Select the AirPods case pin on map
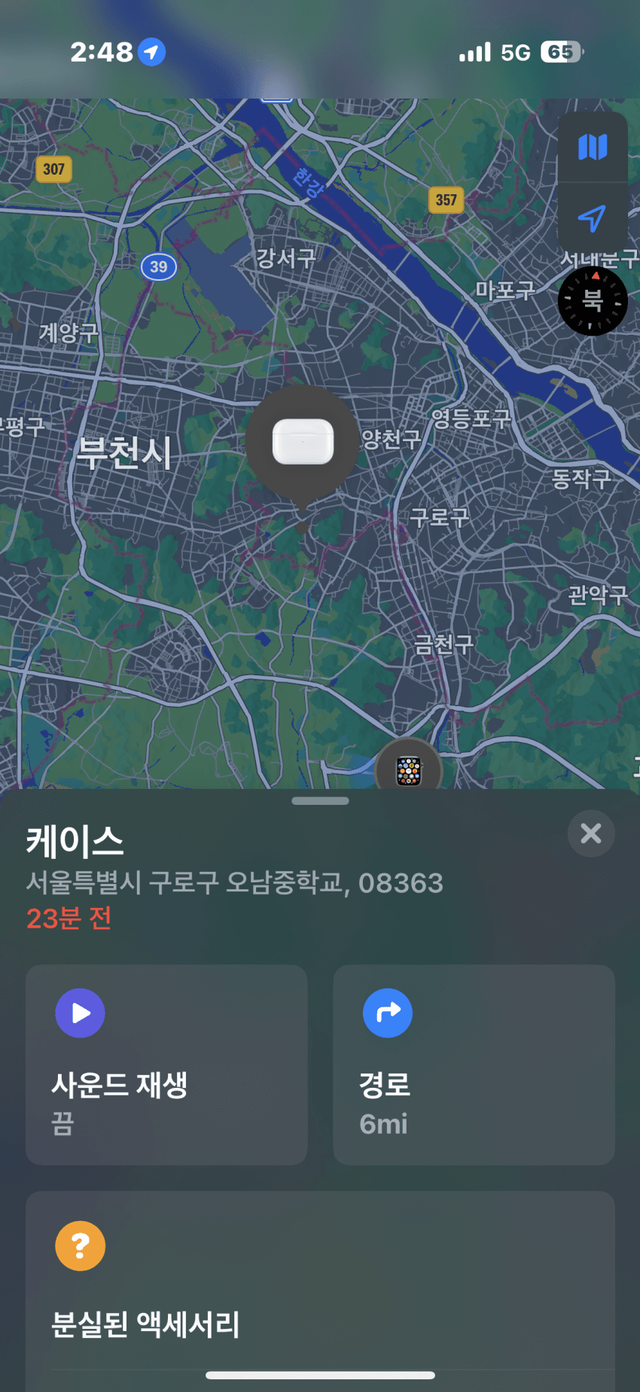Viewport: 640px width, 1392px height. coord(302,443)
